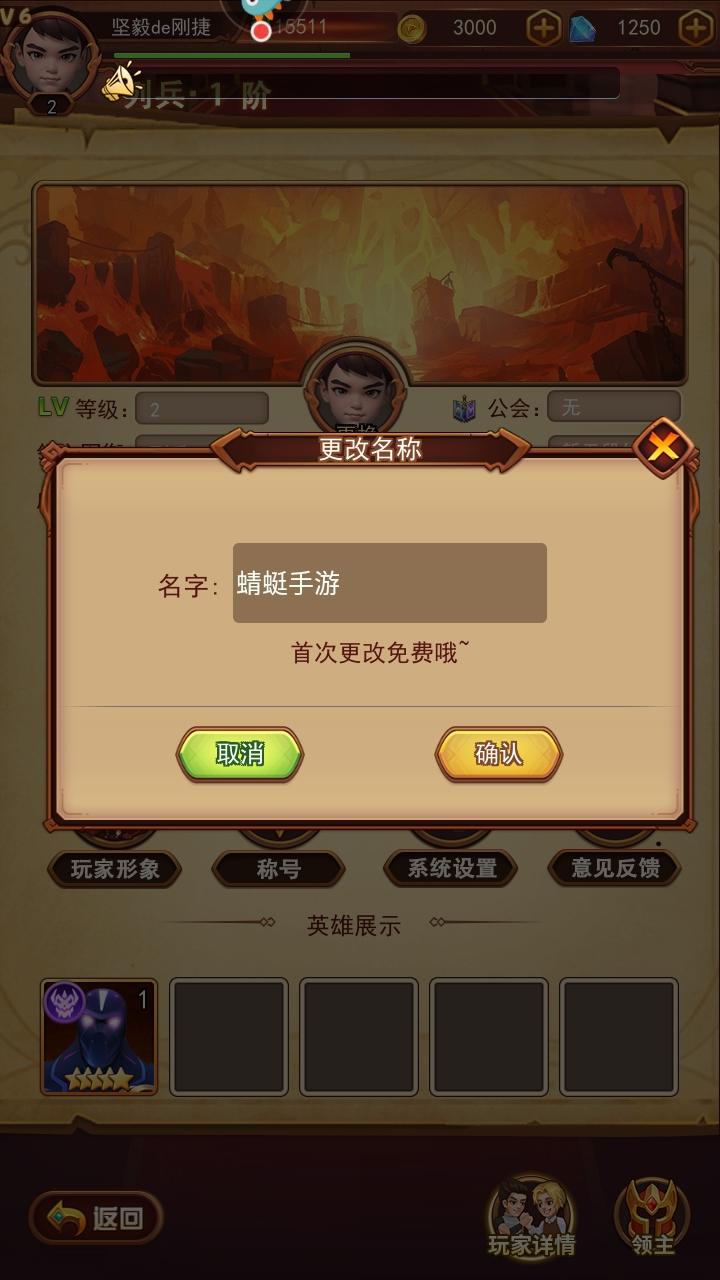Open 系统设置
Viewport: 720px width, 1280px height.
[451, 868]
